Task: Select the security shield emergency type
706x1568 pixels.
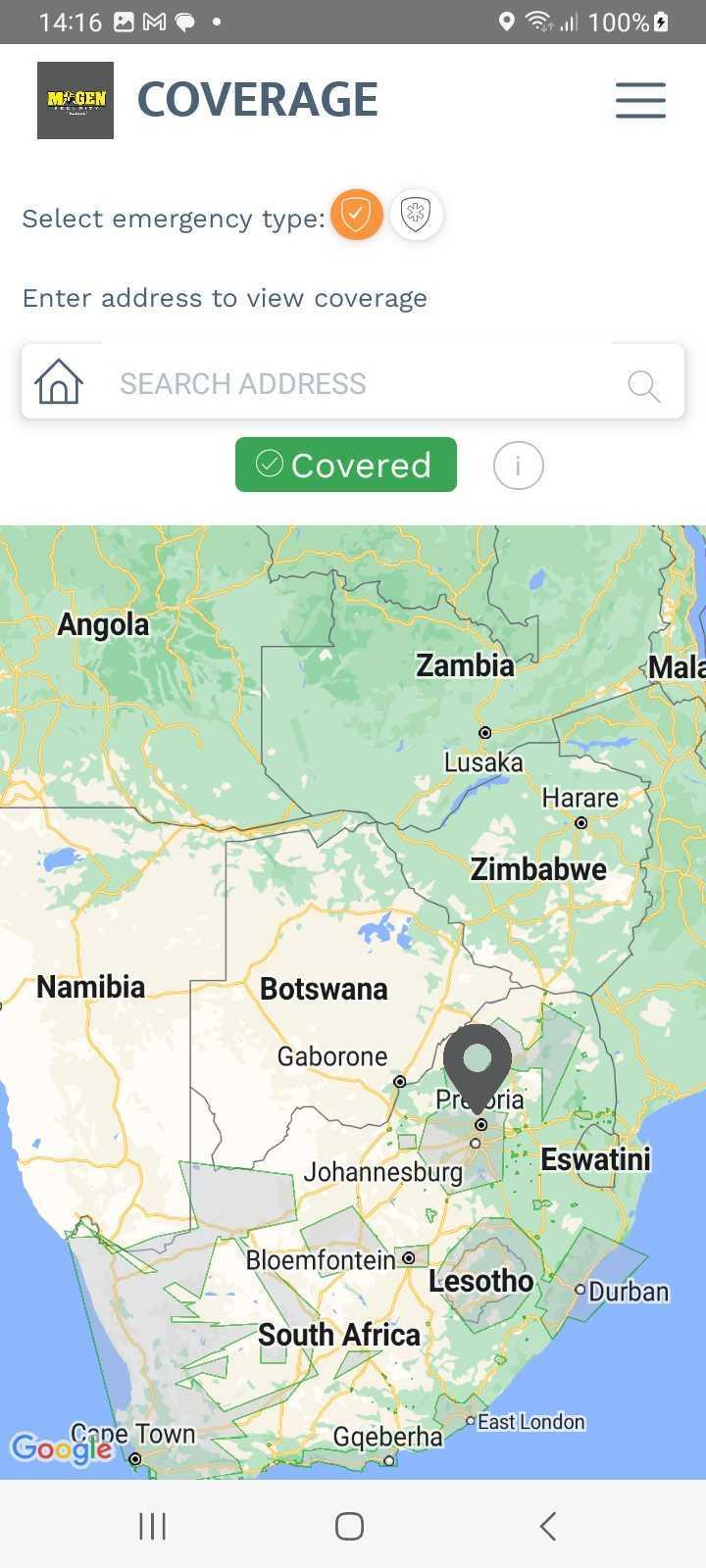Action: (x=356, y=215)
